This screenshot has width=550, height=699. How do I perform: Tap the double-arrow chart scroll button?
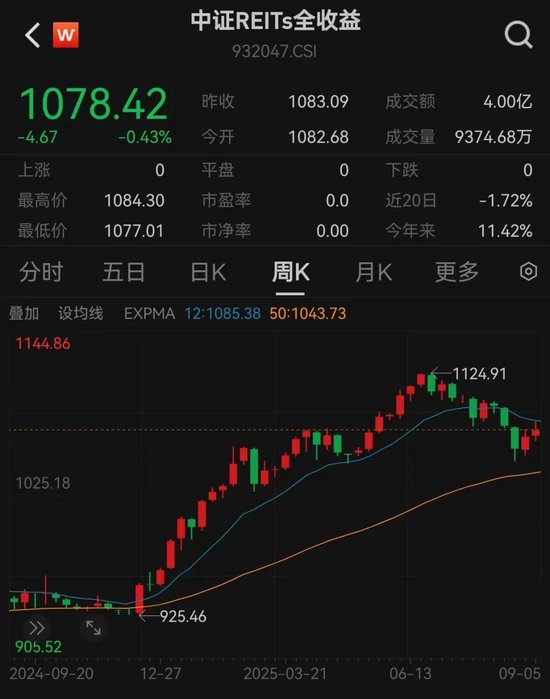[37, 628]
